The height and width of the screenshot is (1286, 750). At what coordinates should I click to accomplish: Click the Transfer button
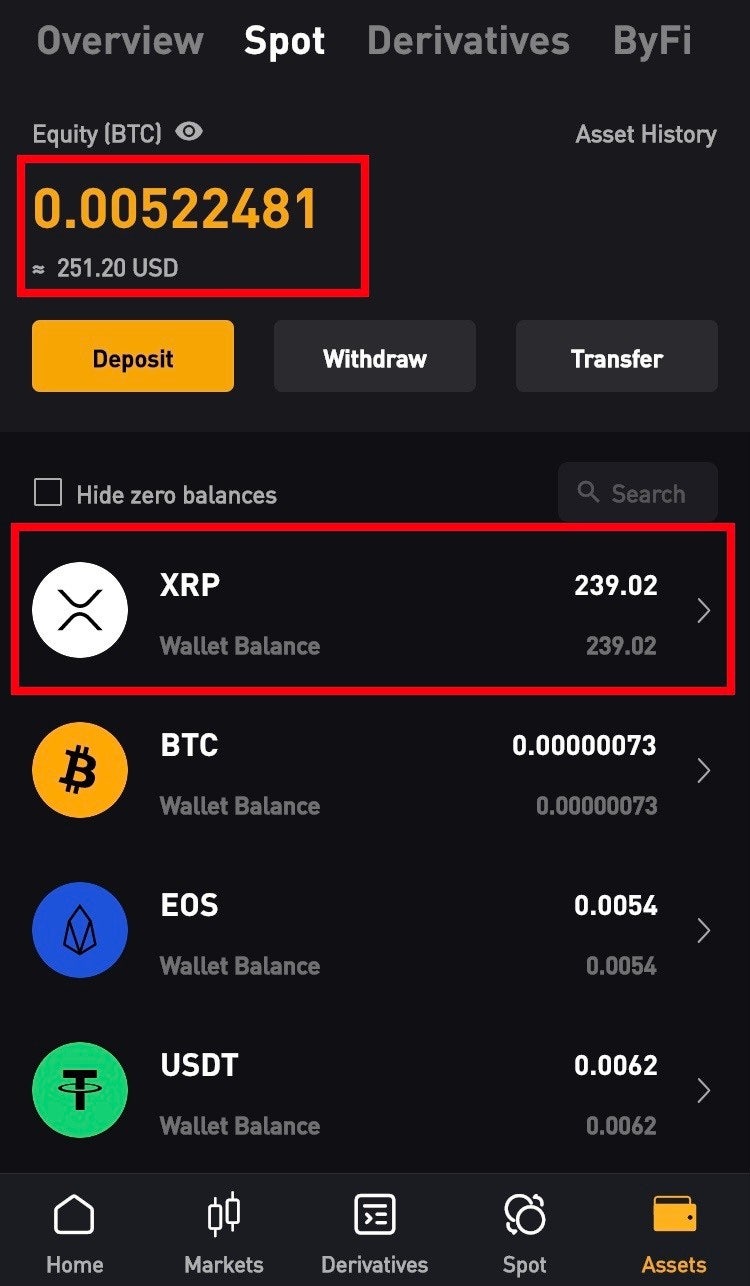[616, 357]
